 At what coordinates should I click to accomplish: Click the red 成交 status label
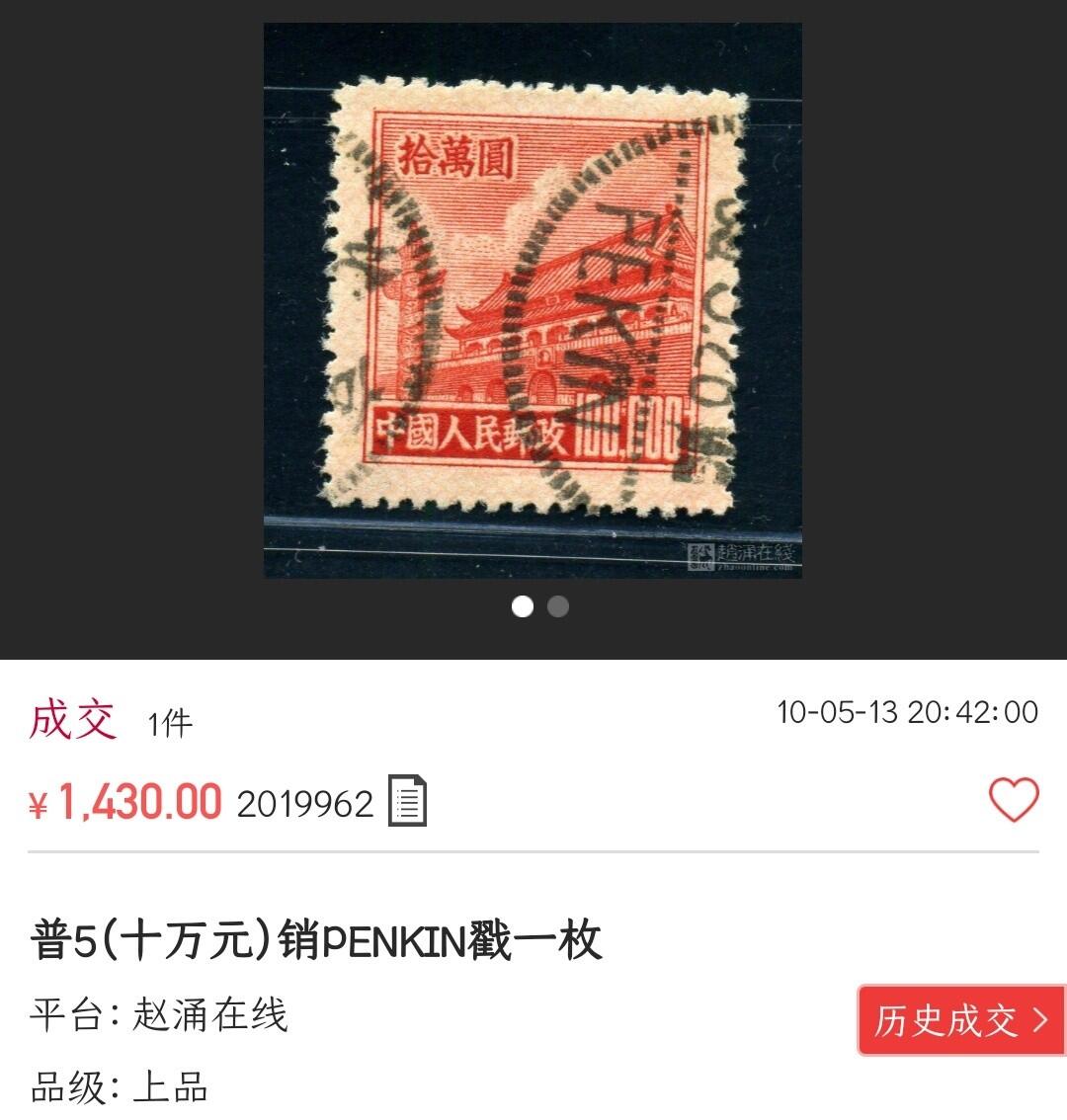click(x=73, y=720)
